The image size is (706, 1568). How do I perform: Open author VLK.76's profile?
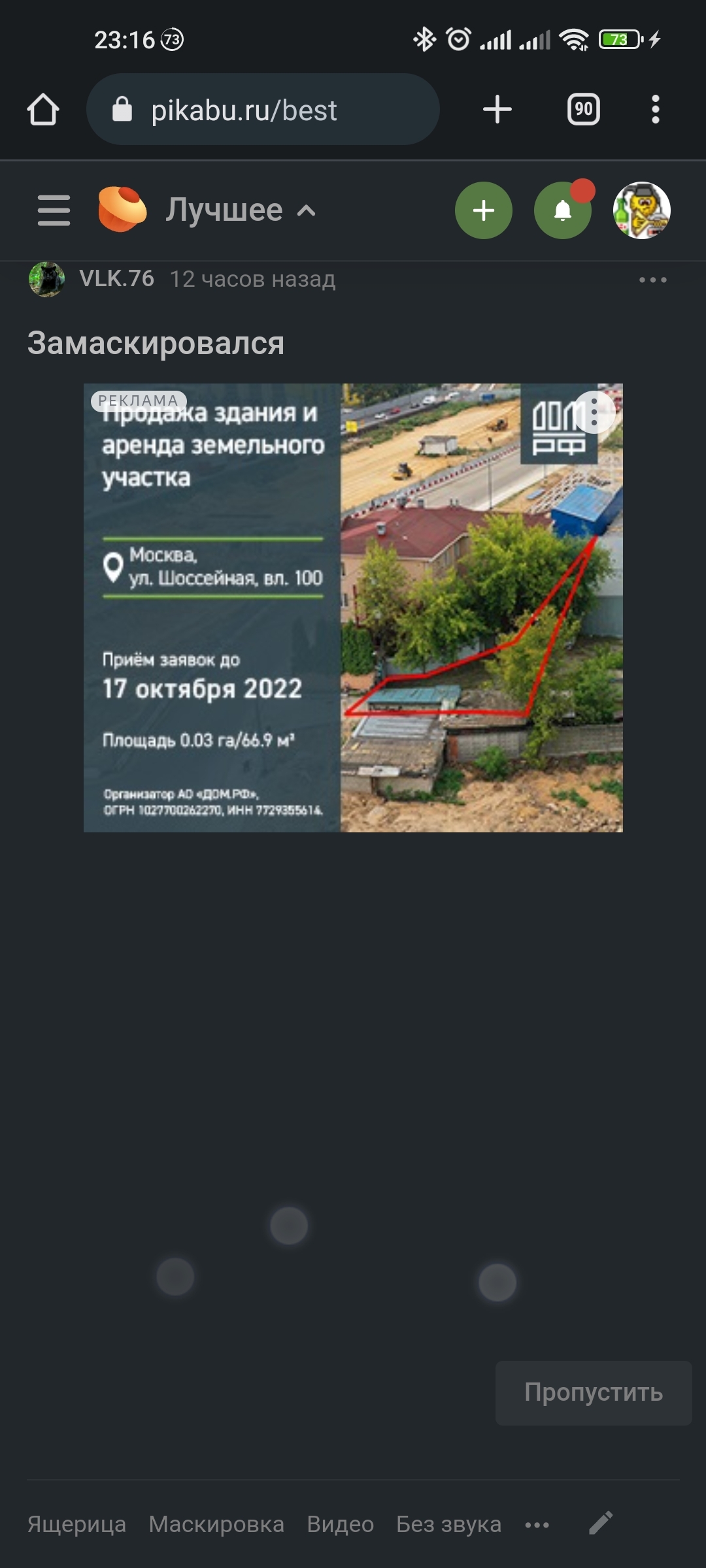tap(116, 279)
